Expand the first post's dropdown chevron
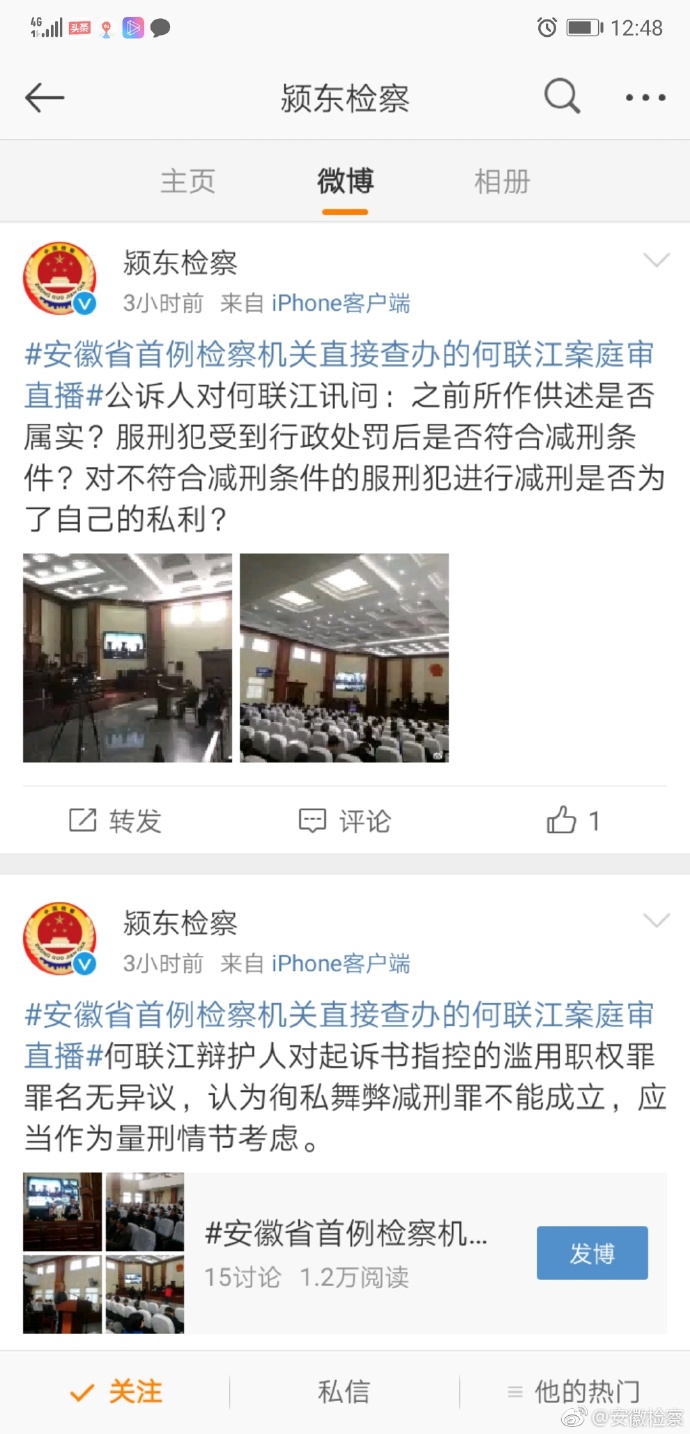Viewport: 690px width, 1434px height. [x=656, y=262]
